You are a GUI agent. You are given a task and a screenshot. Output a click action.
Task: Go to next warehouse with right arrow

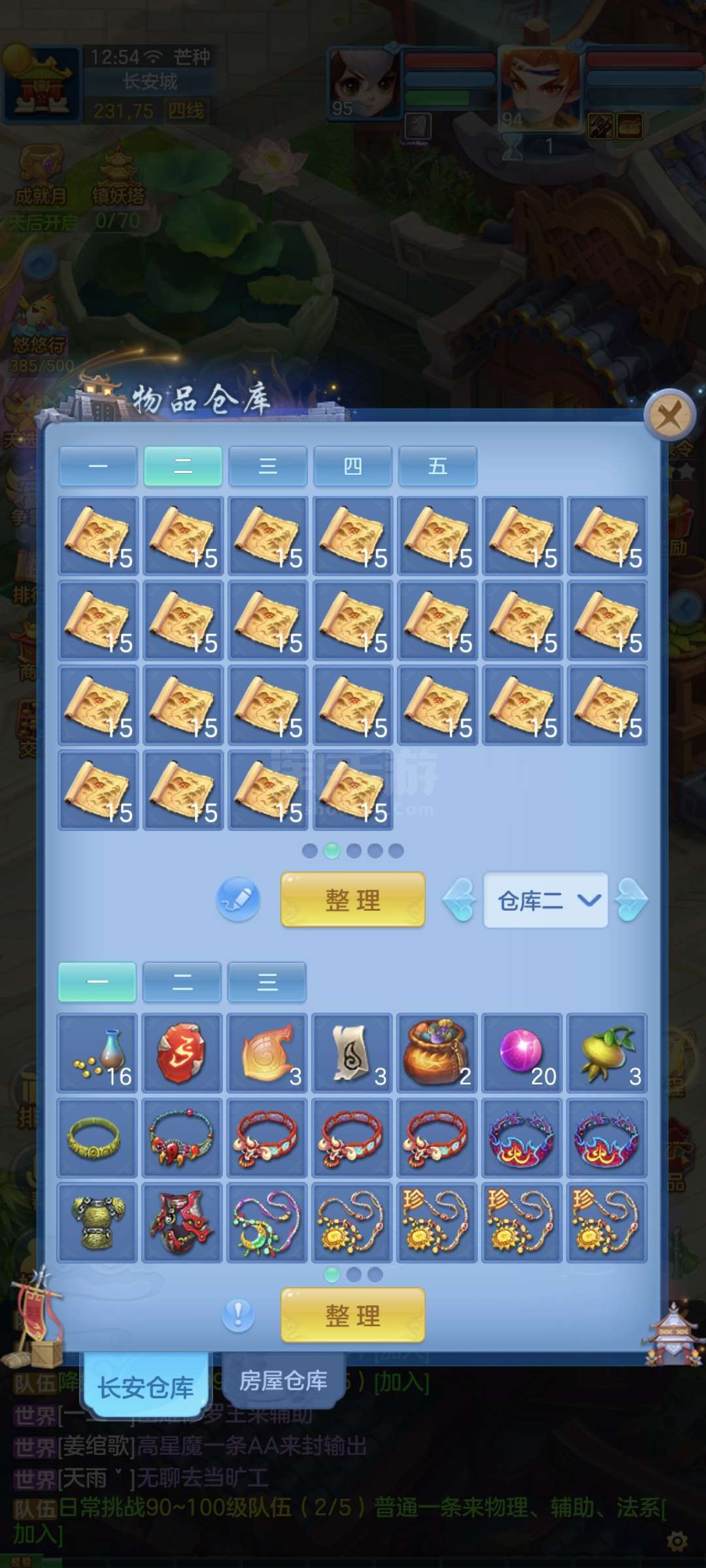631,900
